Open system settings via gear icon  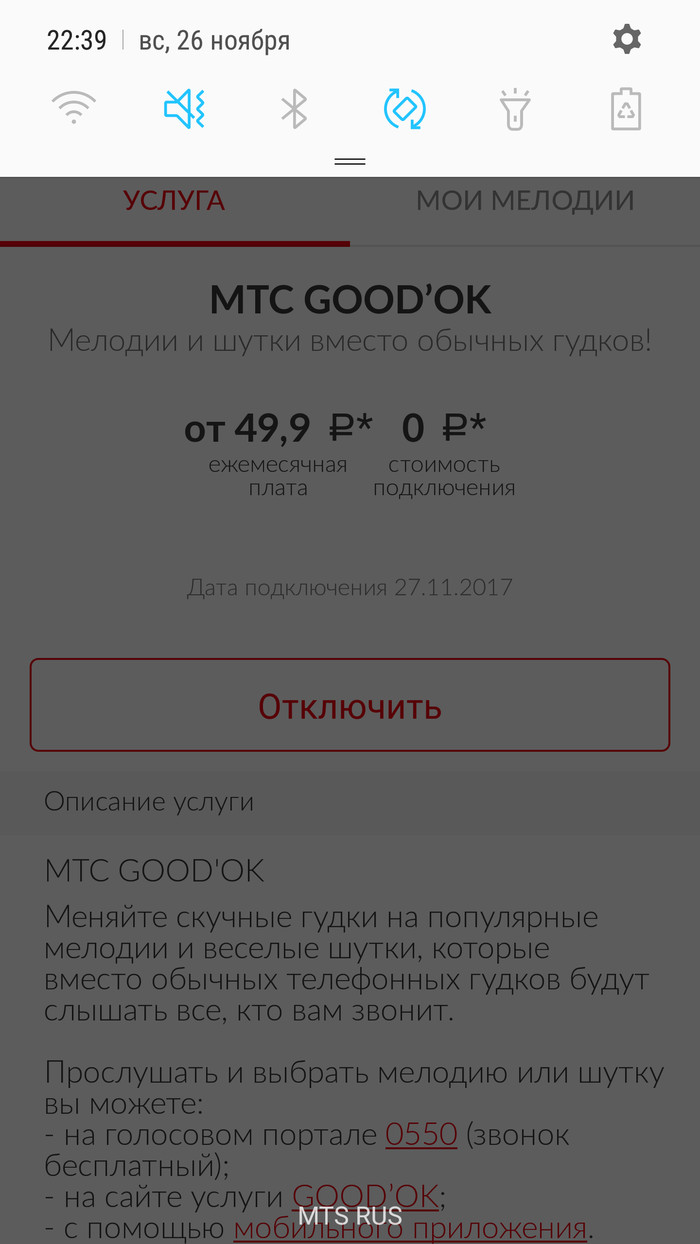pyautogui.click(x=627, y=40)
